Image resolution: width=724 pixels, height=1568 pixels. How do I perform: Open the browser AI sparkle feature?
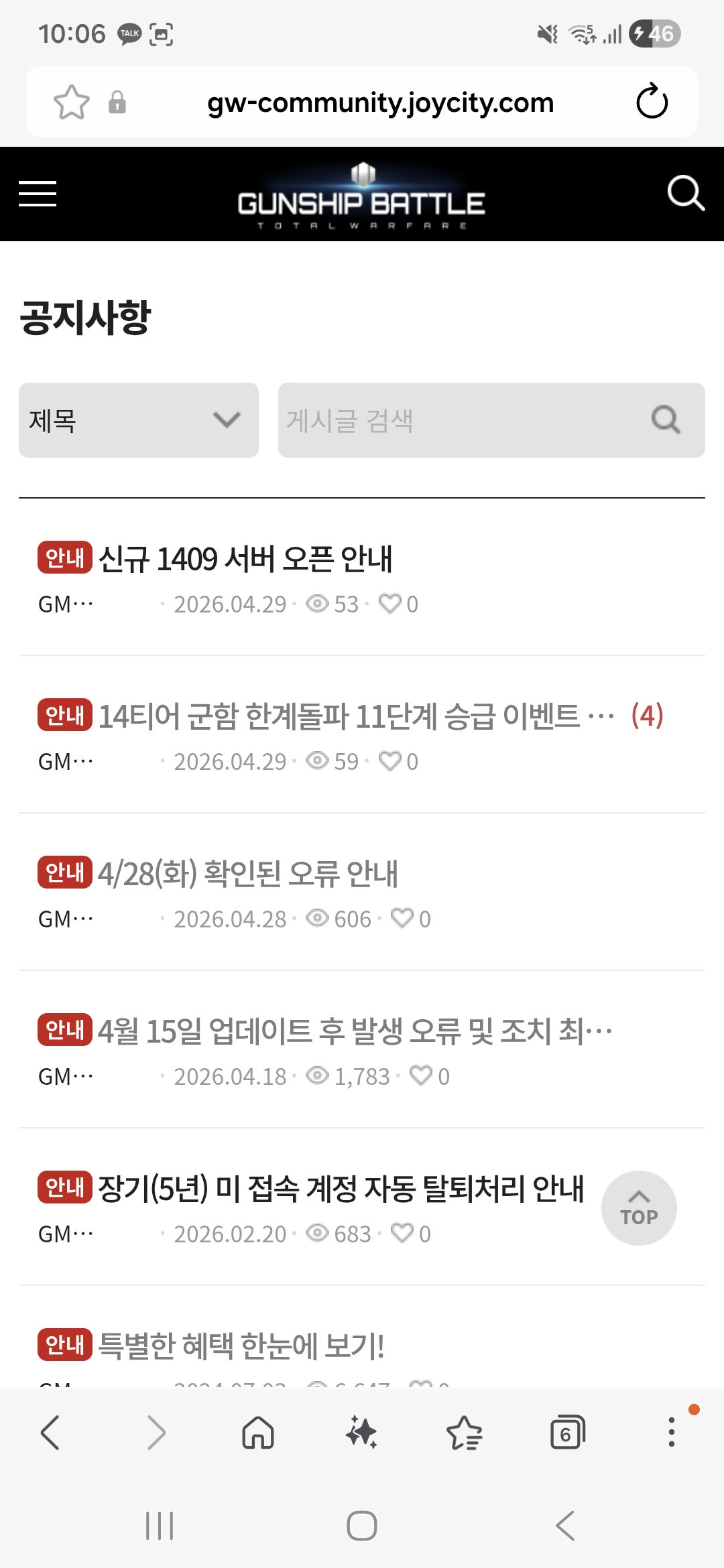(361, 1433)
